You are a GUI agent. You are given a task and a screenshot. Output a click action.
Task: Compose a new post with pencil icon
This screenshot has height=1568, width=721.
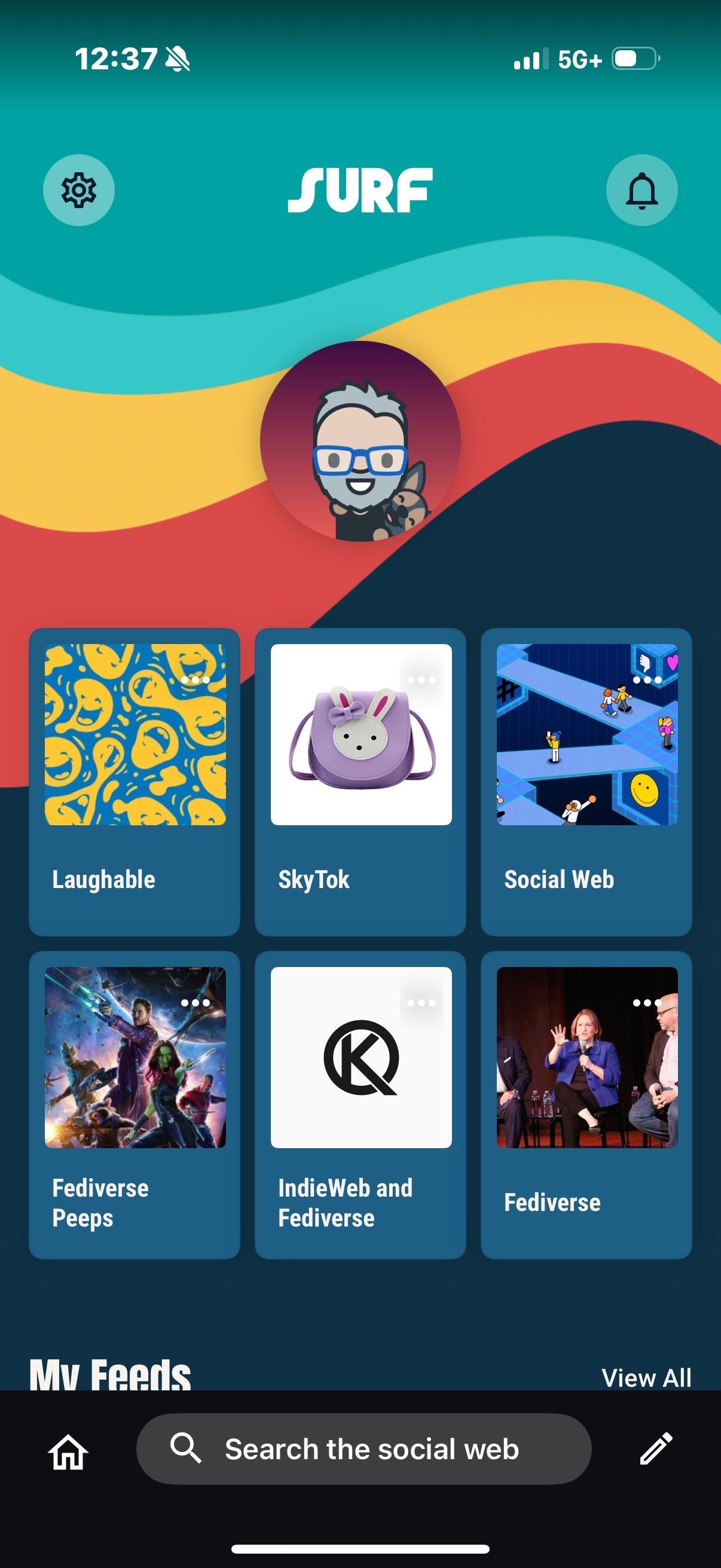click(656, 1448)
